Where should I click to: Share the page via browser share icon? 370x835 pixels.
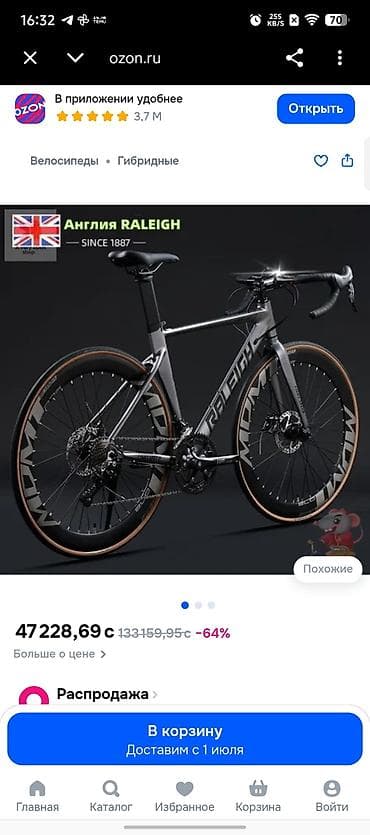(294, 58)
